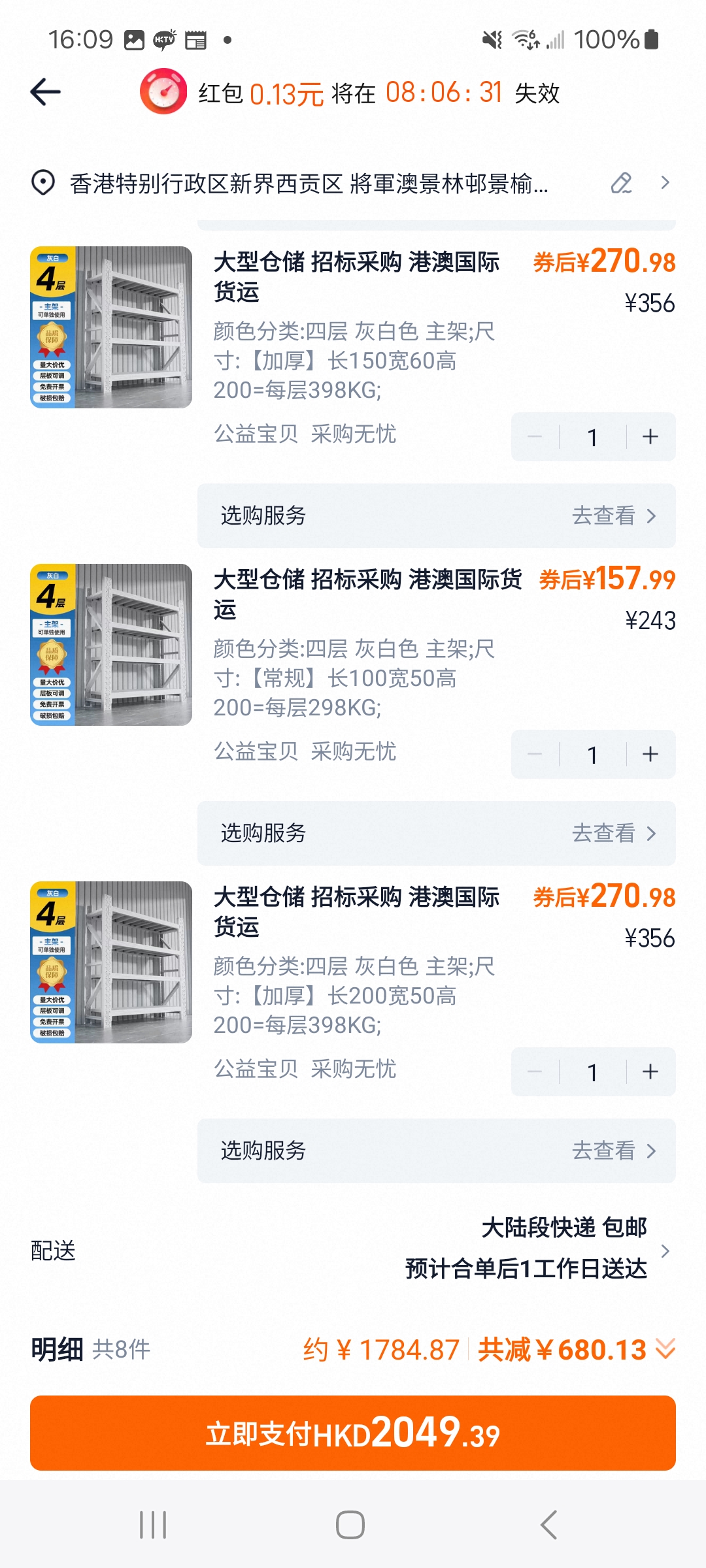Open the product image of the 长100宽50 shelf
The height and width of the screenshot is (1568, 706).
click(x=111, y=645)
